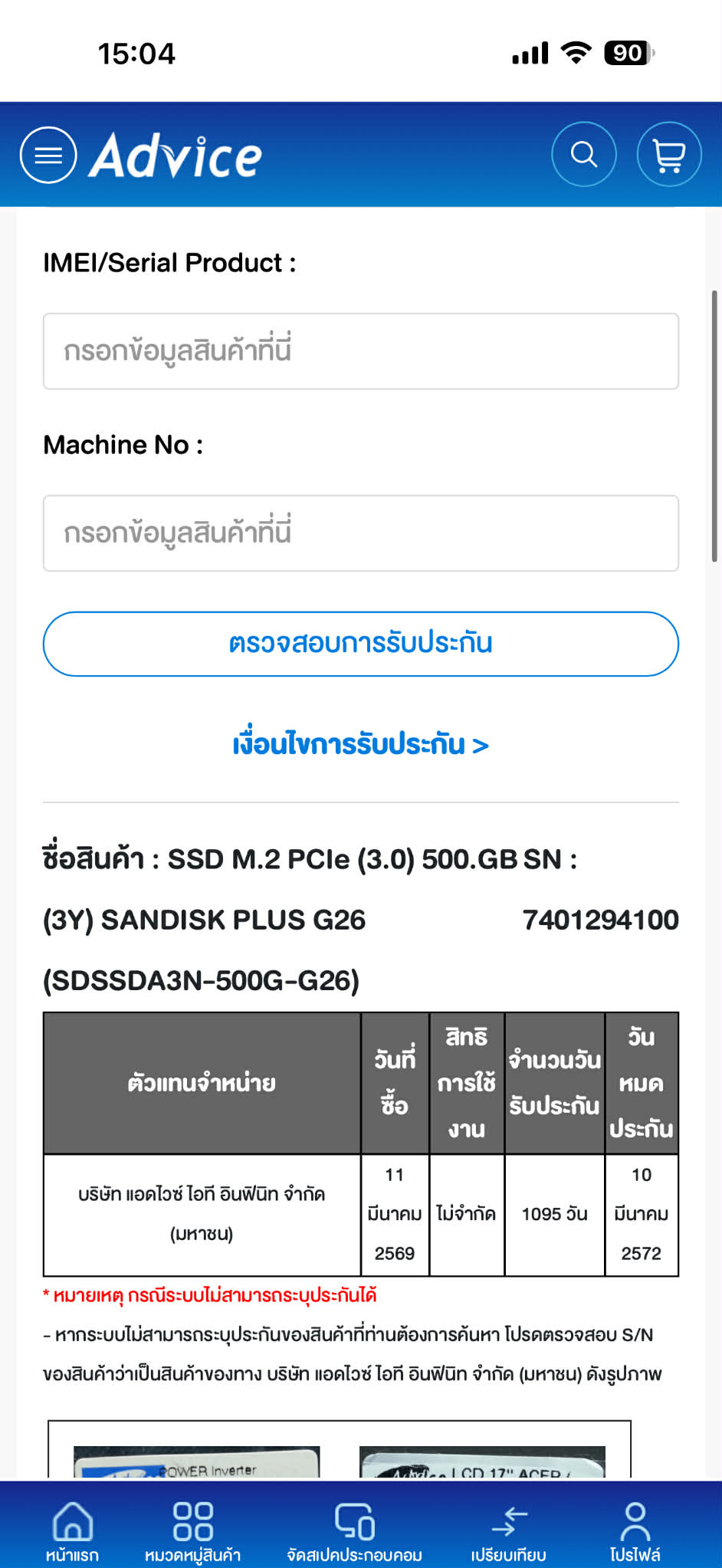Tap the Advice logo
Image resolution: width=722 pixels, height=1568 pixels.
176,156
